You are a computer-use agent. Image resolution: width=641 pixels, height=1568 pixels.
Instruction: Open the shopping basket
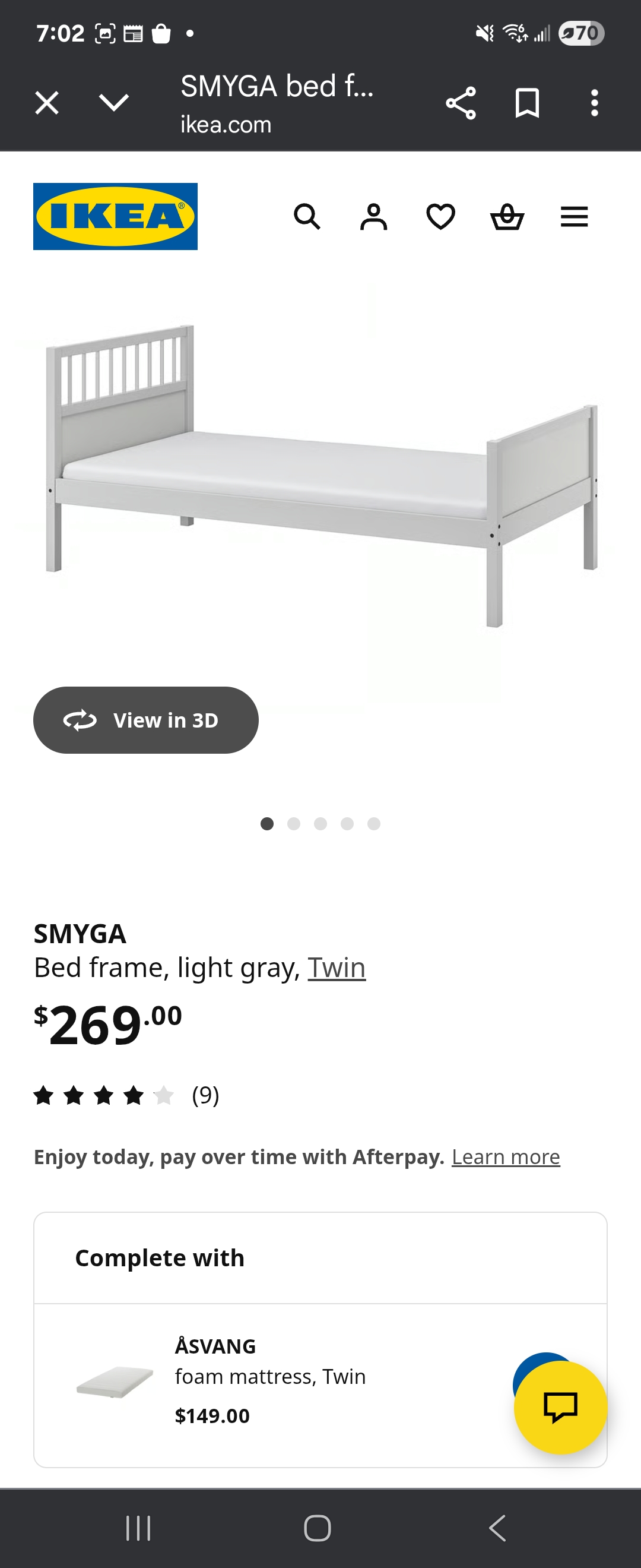pyautogui.click(x=507, y=217)
